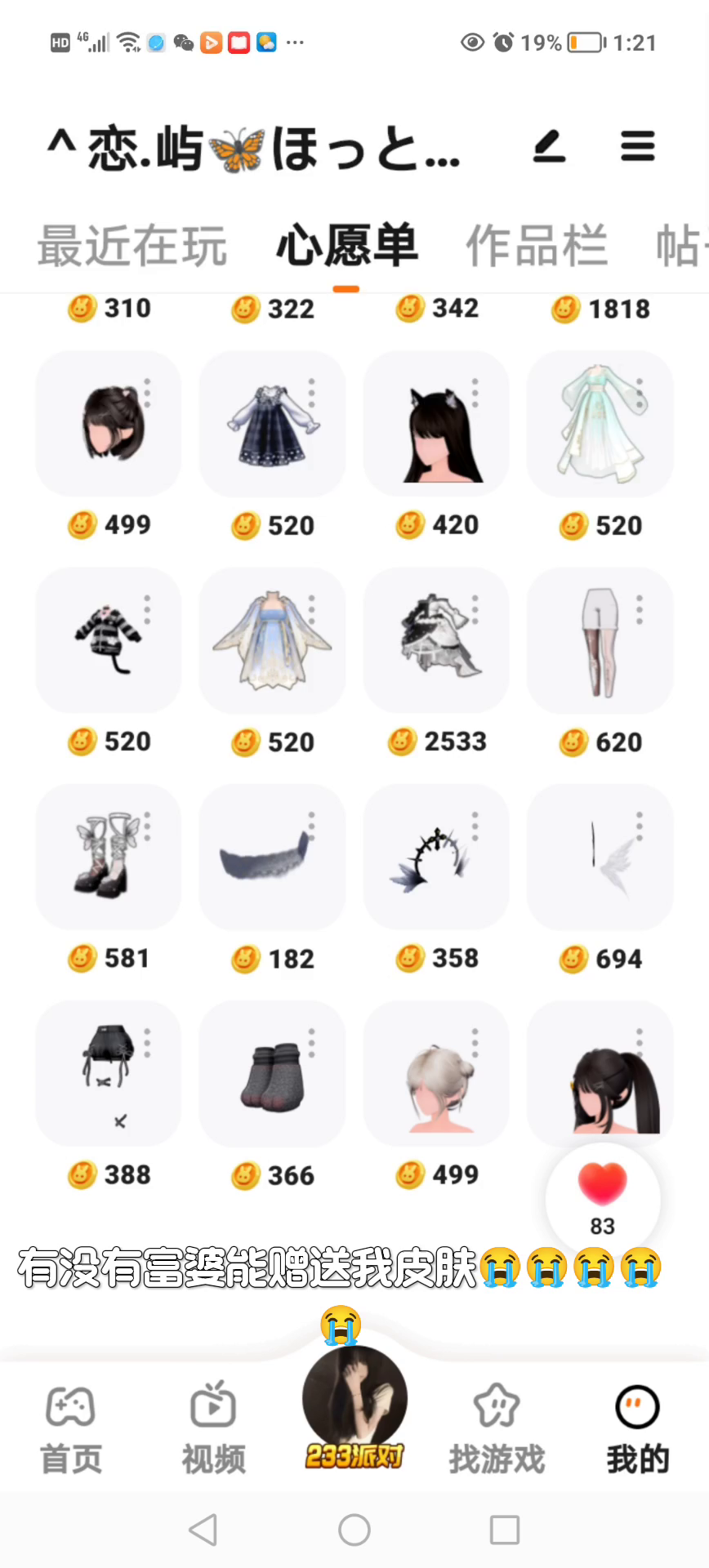Switch to the 最近在玩 tab
Screen dimensions: 709x1568
tap(132, 246)
